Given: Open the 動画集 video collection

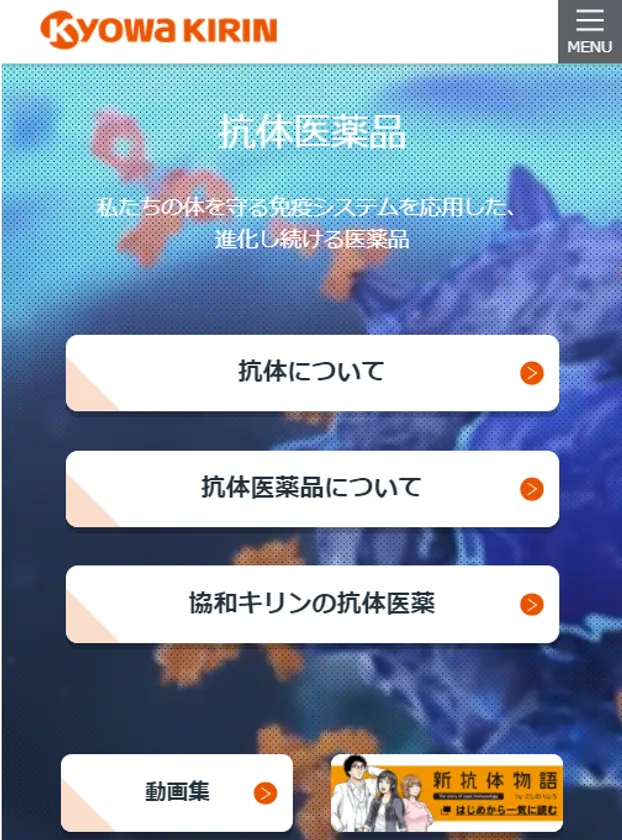Looking at the screenshot, I should 177,792.
